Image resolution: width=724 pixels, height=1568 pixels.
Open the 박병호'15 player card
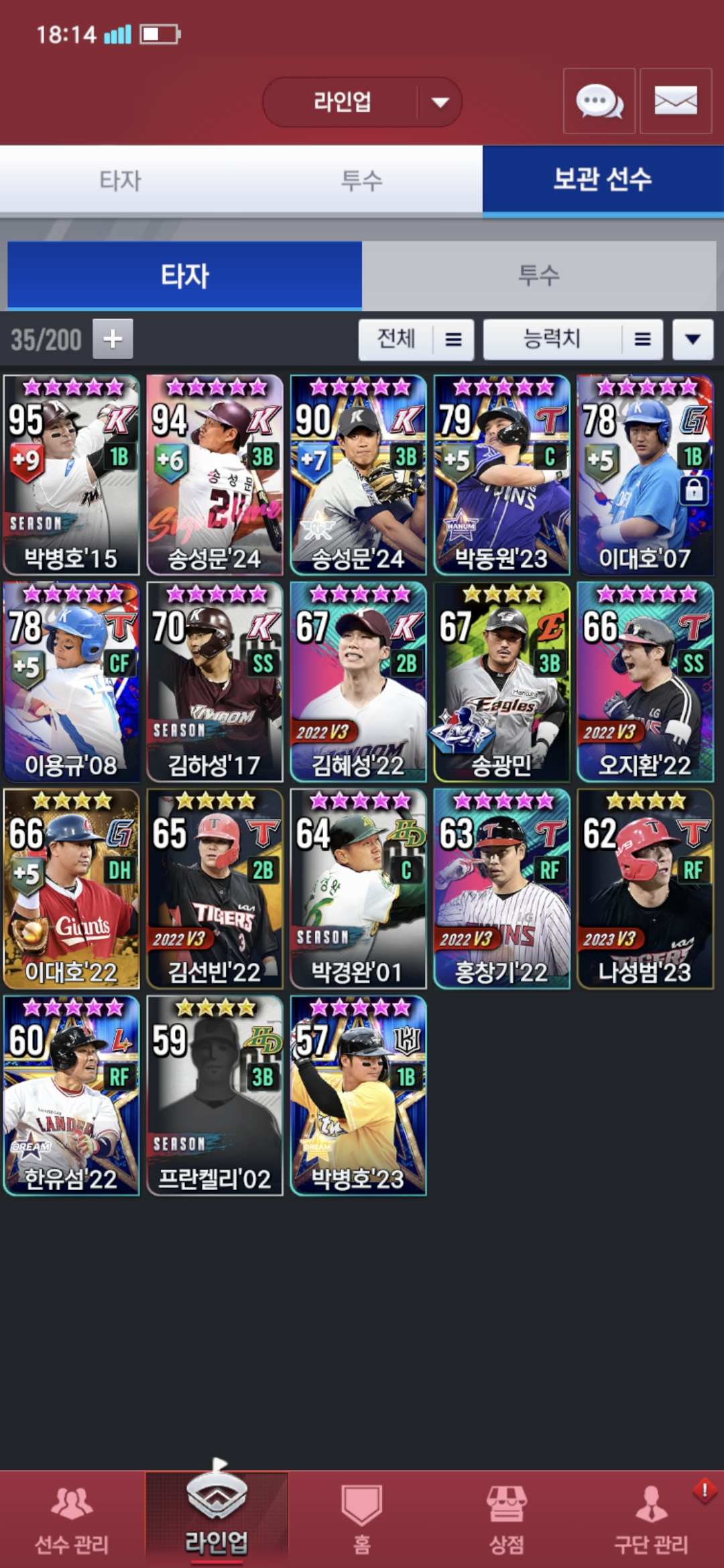(71, 475)
